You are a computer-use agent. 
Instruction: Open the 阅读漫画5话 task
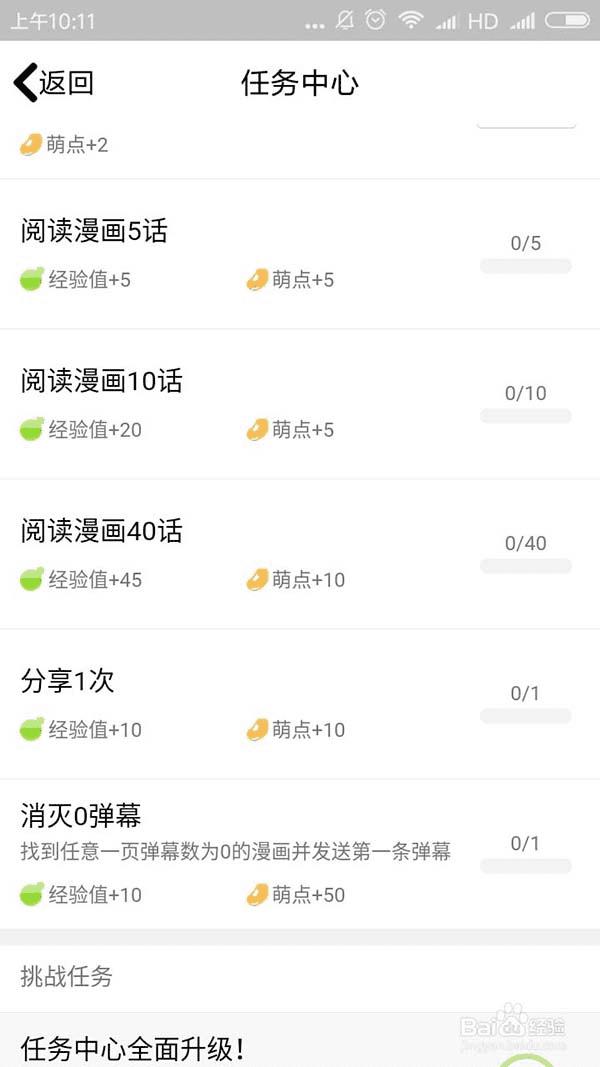(95, 232)
